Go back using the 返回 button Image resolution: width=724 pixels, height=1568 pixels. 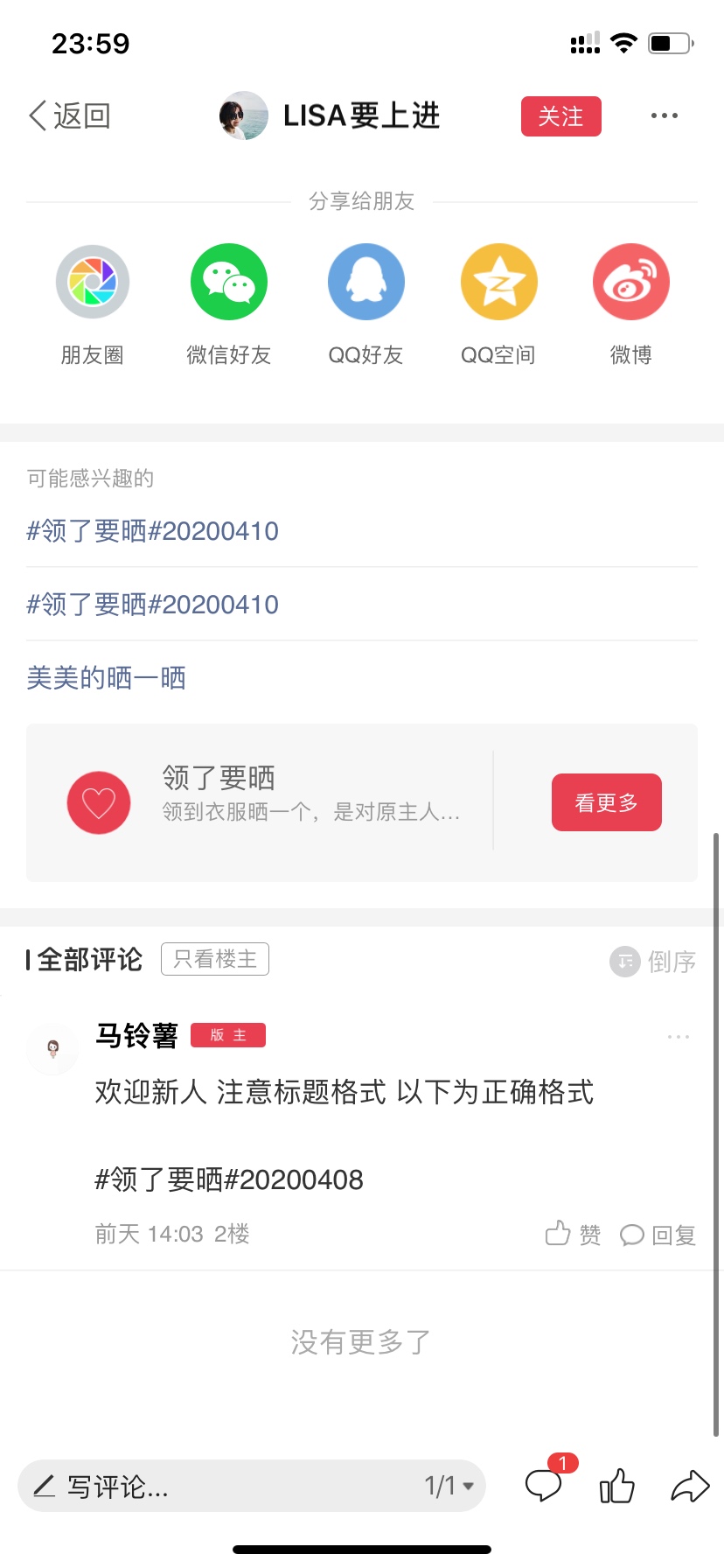[x=70, y=115]
